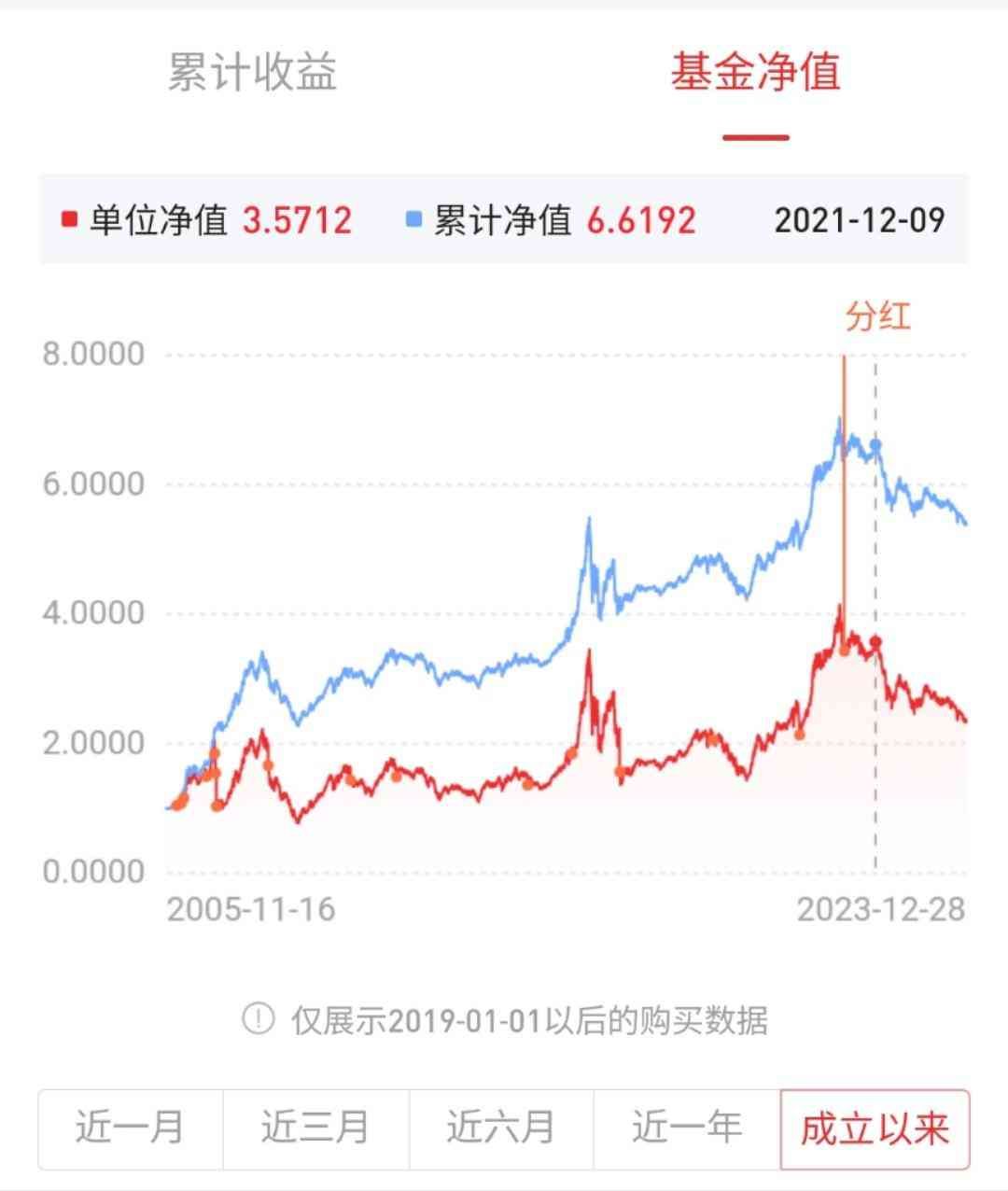Image resolution: width=1008 pixels, height=1191 pixels.
Task: Select the 近三月 time range
Action: pos(315,1128)
